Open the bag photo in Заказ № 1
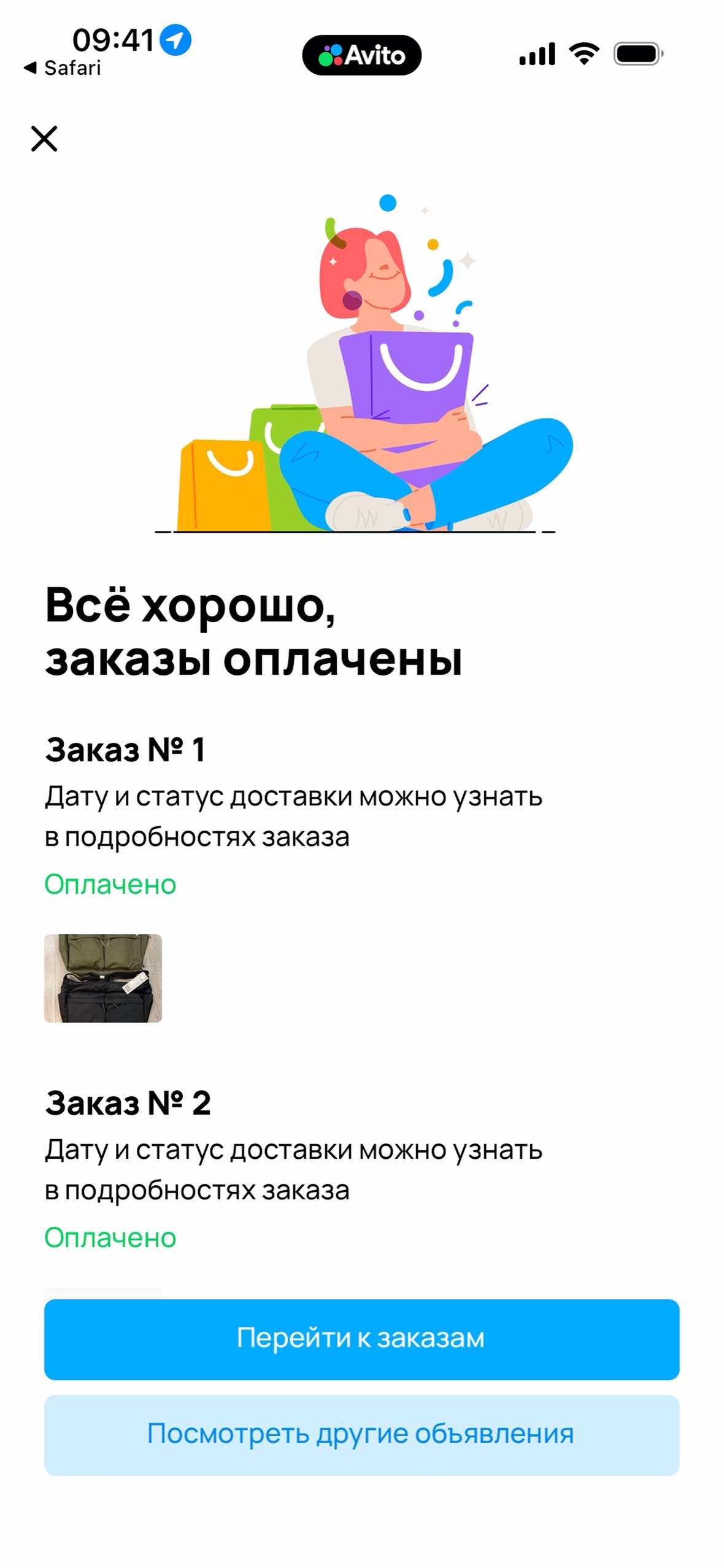 (103, 978)
